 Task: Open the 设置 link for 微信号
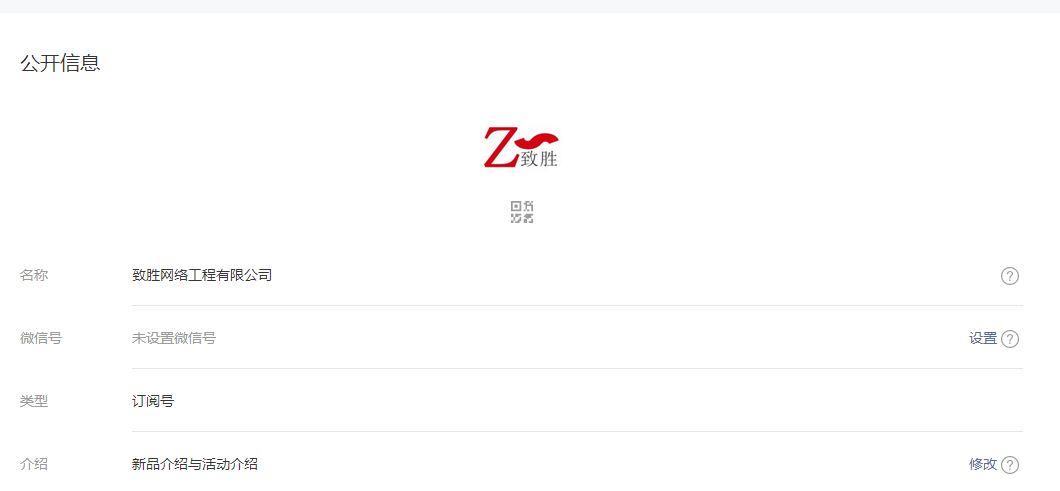coord(982,338)
